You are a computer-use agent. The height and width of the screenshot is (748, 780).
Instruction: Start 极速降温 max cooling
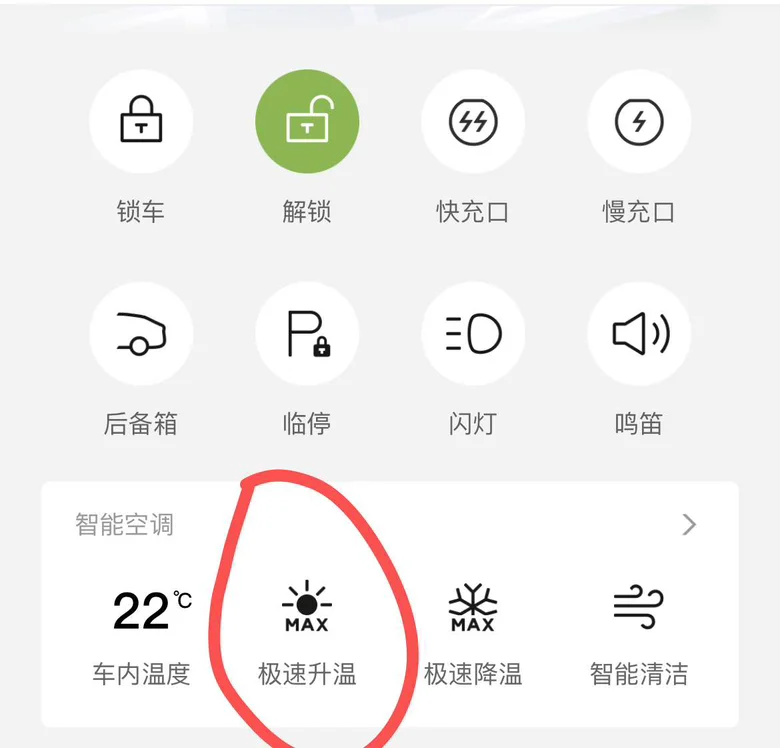point(473,633)
